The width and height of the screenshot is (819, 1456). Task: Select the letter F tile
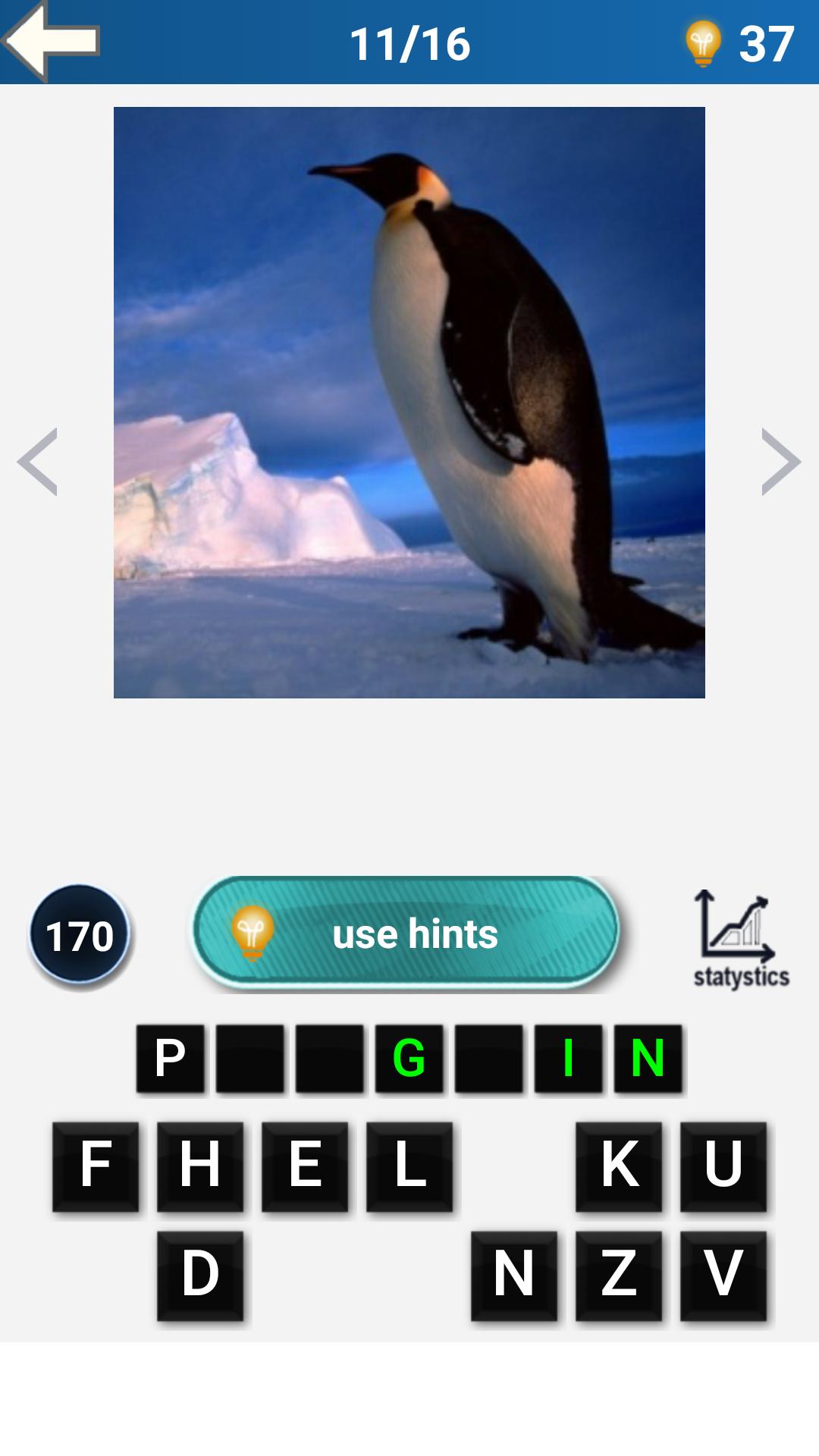pos(96,1166)
